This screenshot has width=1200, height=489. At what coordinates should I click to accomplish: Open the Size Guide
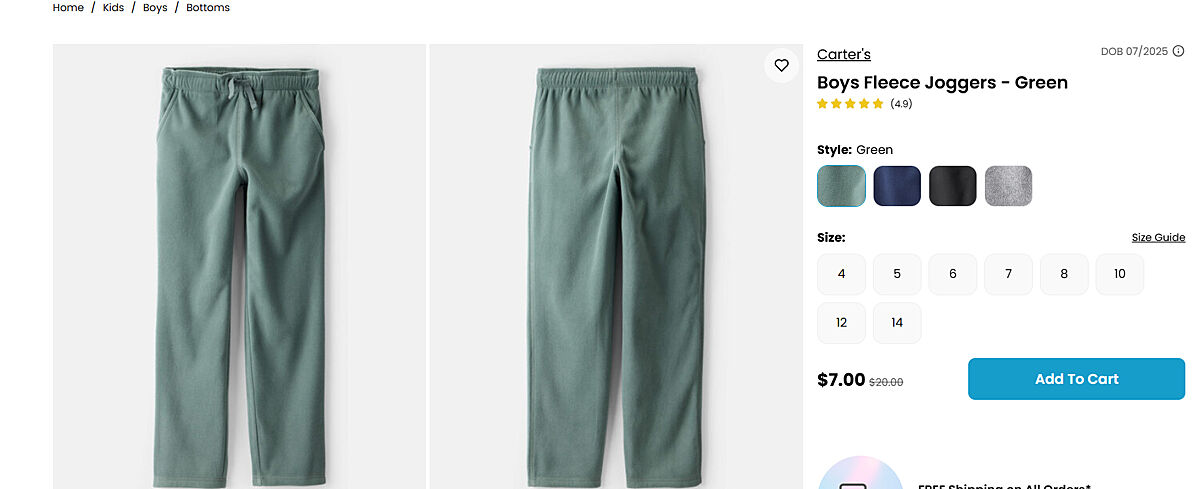tap(1158, 238)
